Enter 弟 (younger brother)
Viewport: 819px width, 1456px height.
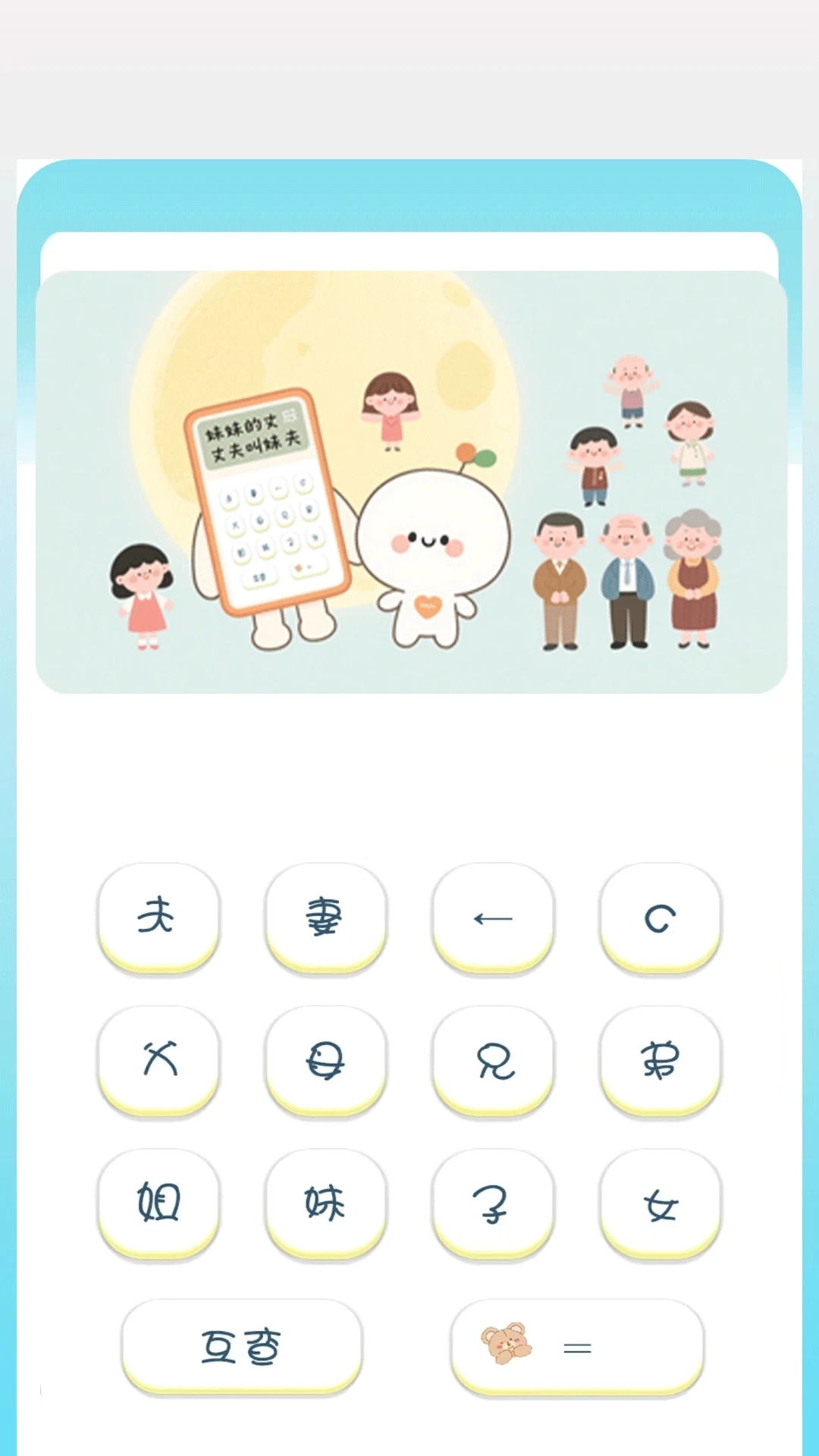coord(660,1059)
